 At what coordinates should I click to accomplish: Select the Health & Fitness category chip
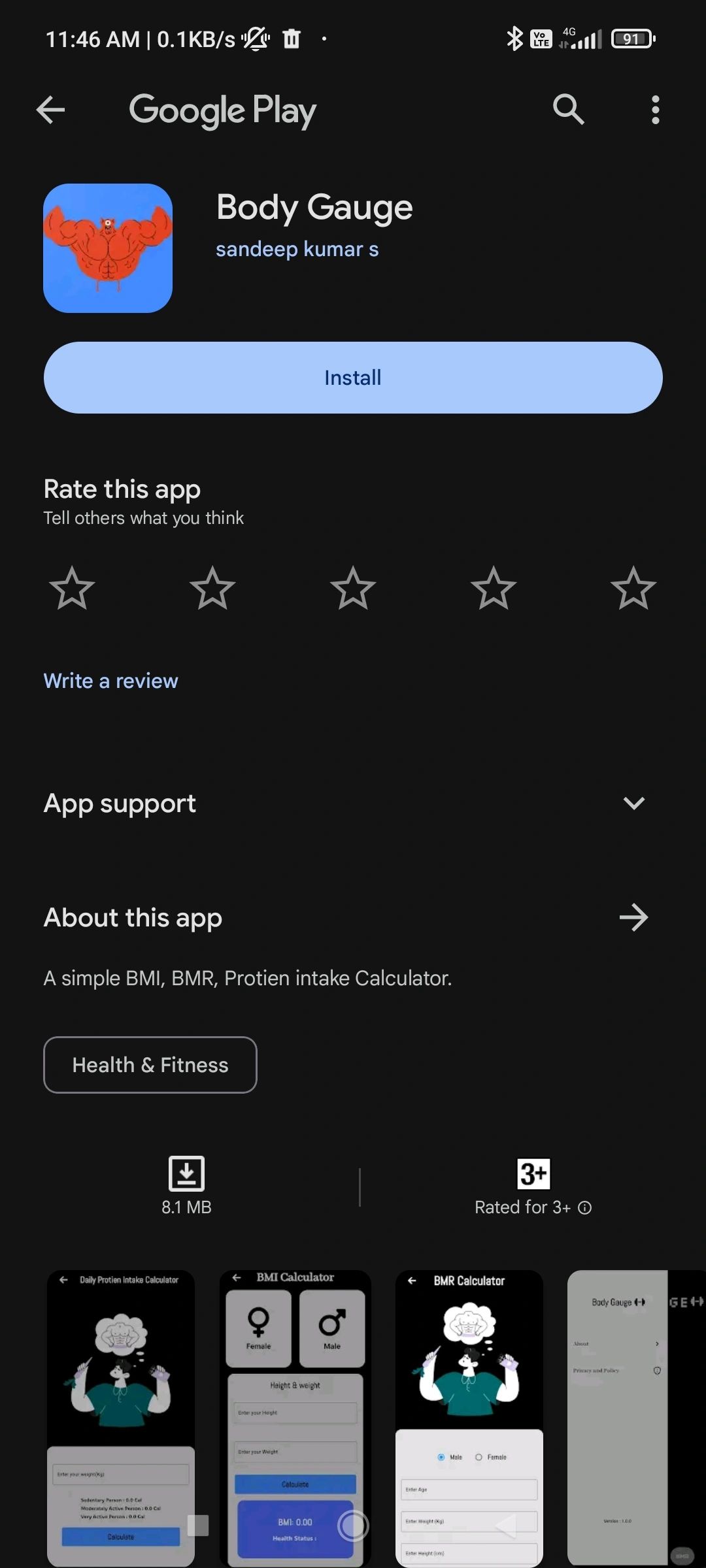[150, 1065]
